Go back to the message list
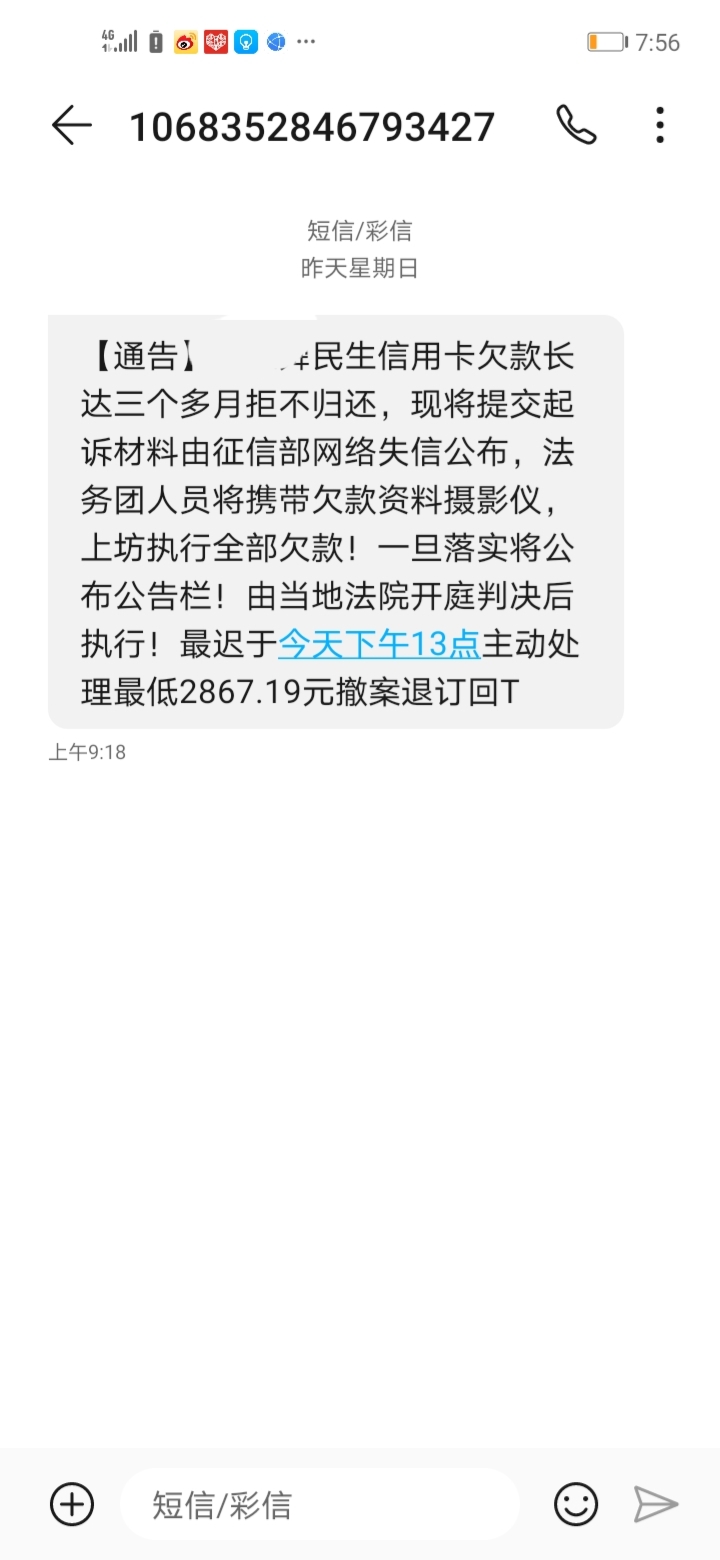The image size is (720, 1560). point(71,126)
